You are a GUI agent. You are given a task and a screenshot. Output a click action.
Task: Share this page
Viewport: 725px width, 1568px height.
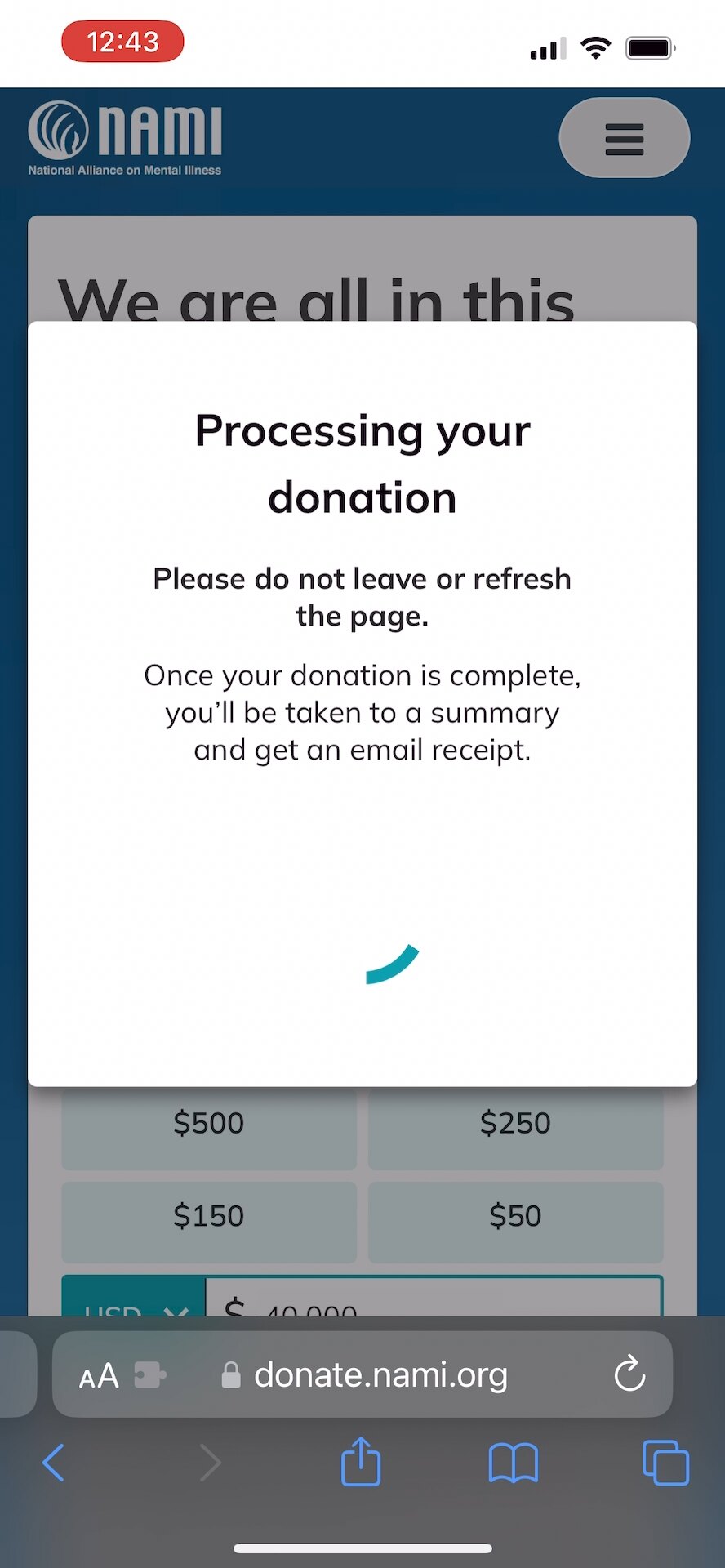pyautogui.click(x=361, y=1461)
